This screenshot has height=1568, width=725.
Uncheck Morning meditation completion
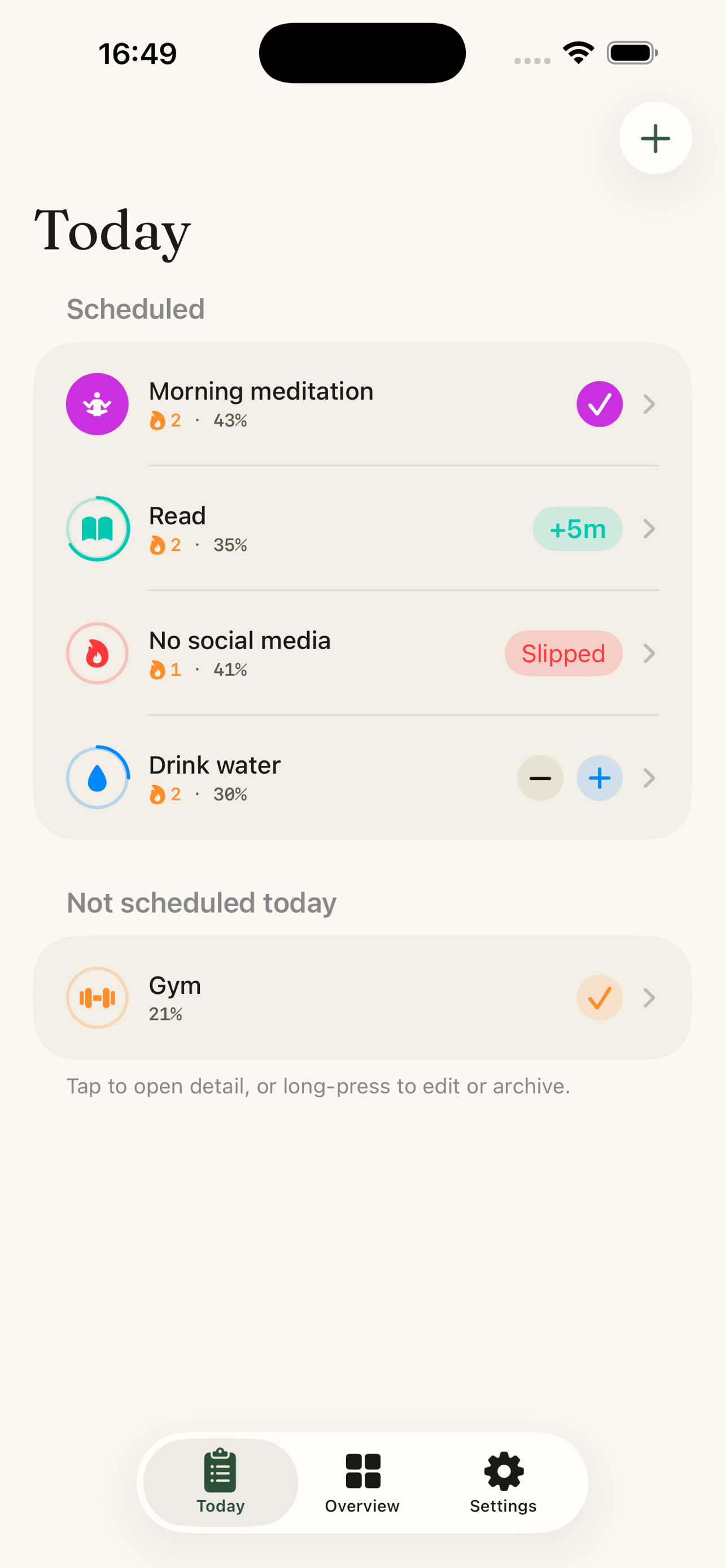tap(599, 404)
